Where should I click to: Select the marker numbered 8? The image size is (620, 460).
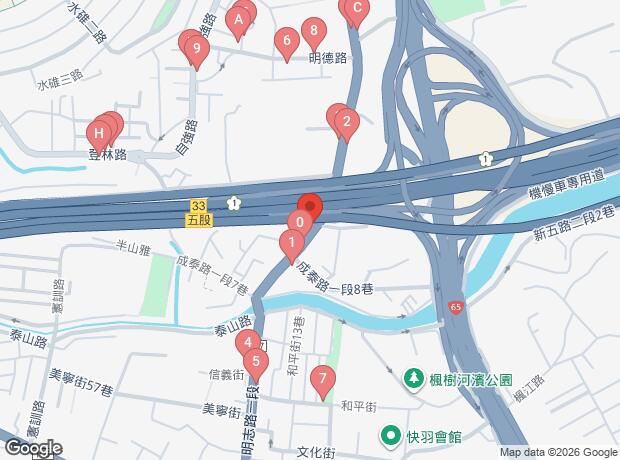[314, 31]
